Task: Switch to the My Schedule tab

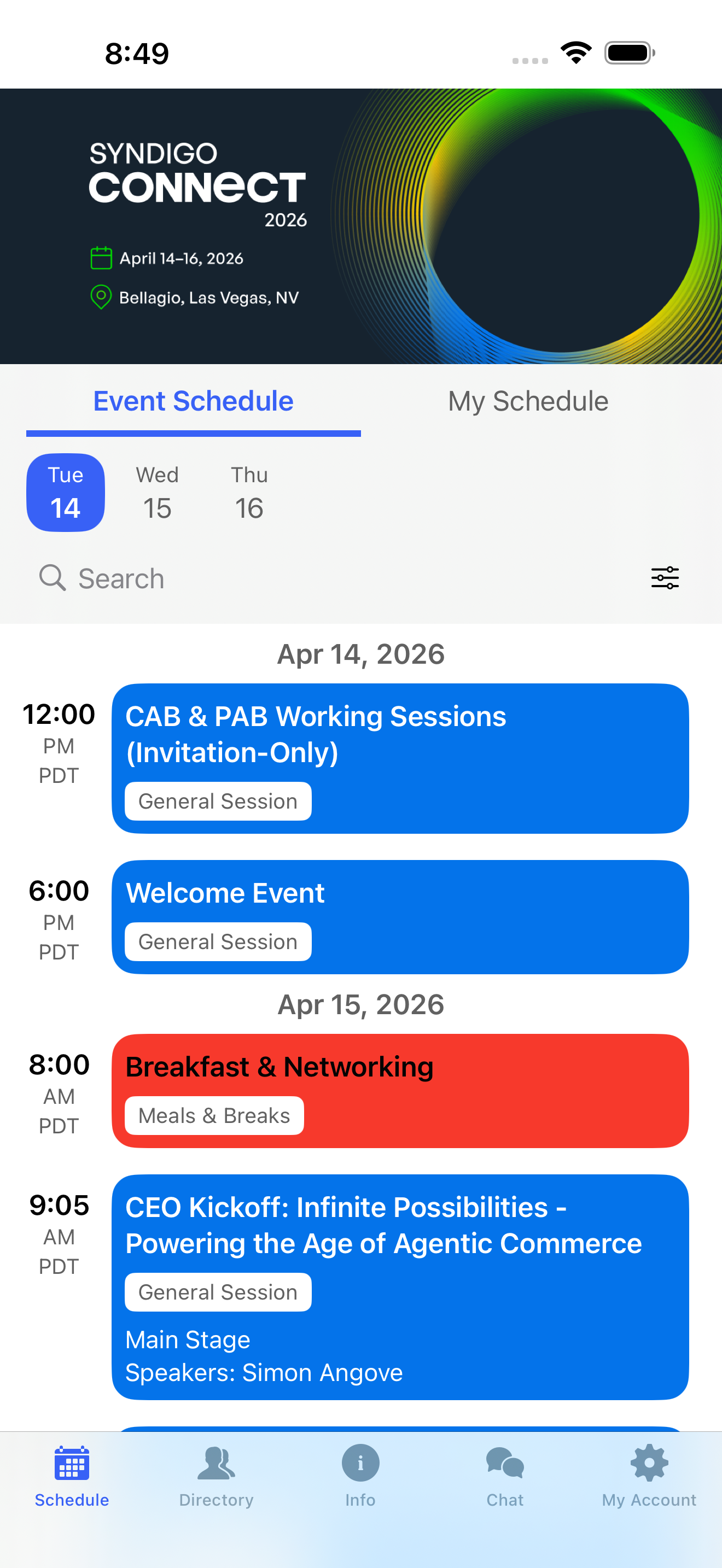Action: (528, 402)
